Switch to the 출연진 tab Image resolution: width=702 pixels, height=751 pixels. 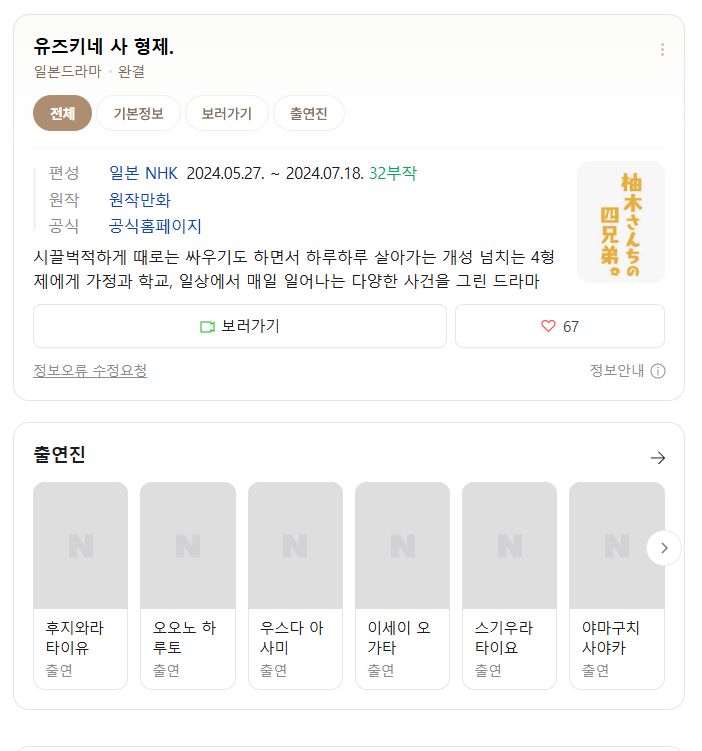(308, 114)
